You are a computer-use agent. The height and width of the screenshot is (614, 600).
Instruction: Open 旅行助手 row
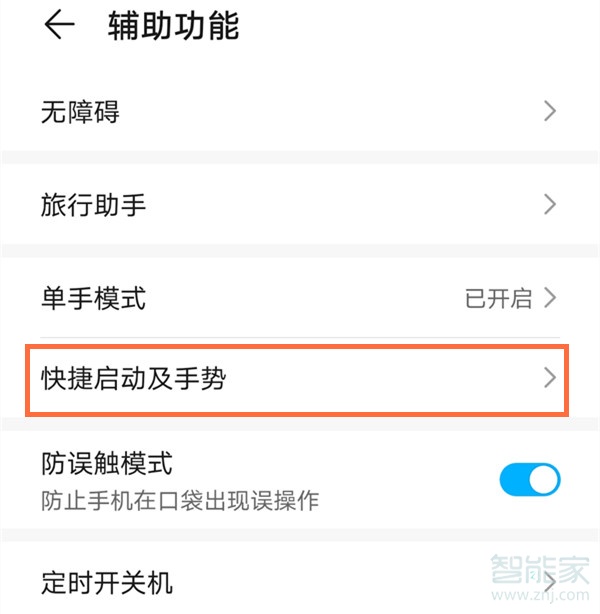(298, 205)
